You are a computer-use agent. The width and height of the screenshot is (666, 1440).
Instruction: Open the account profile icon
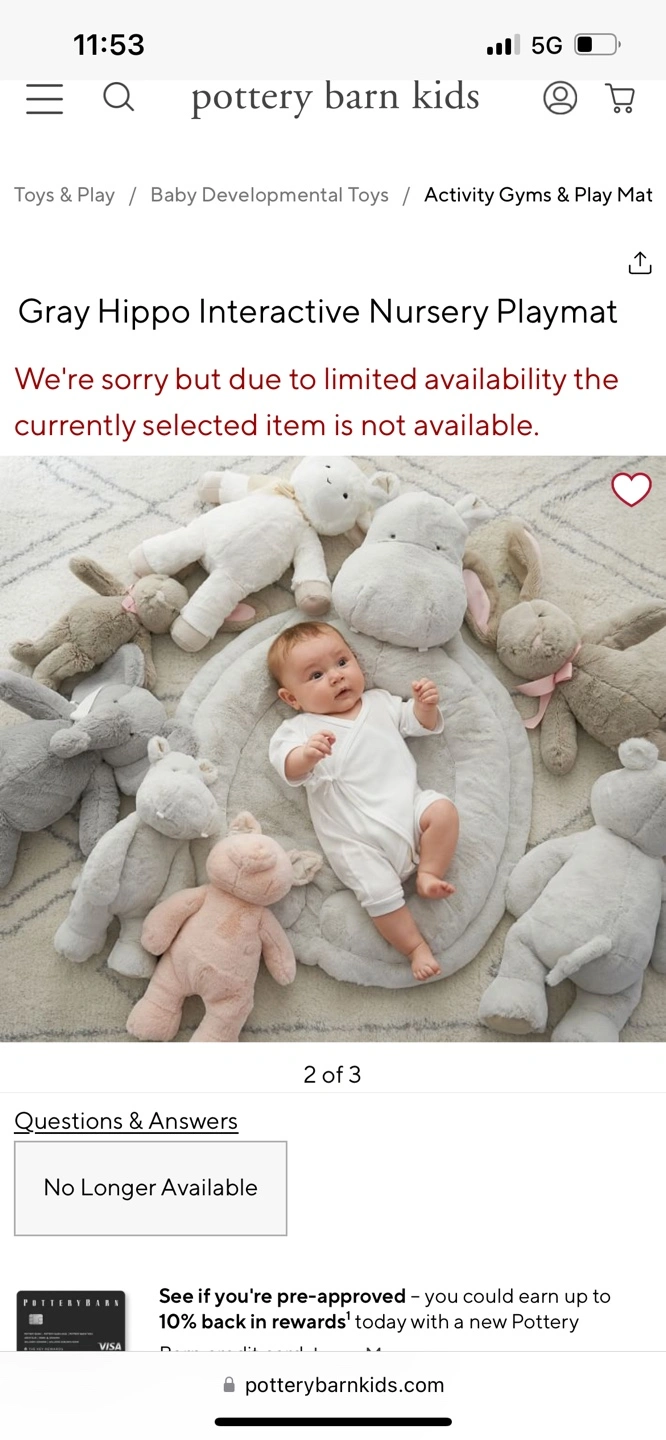560,97
